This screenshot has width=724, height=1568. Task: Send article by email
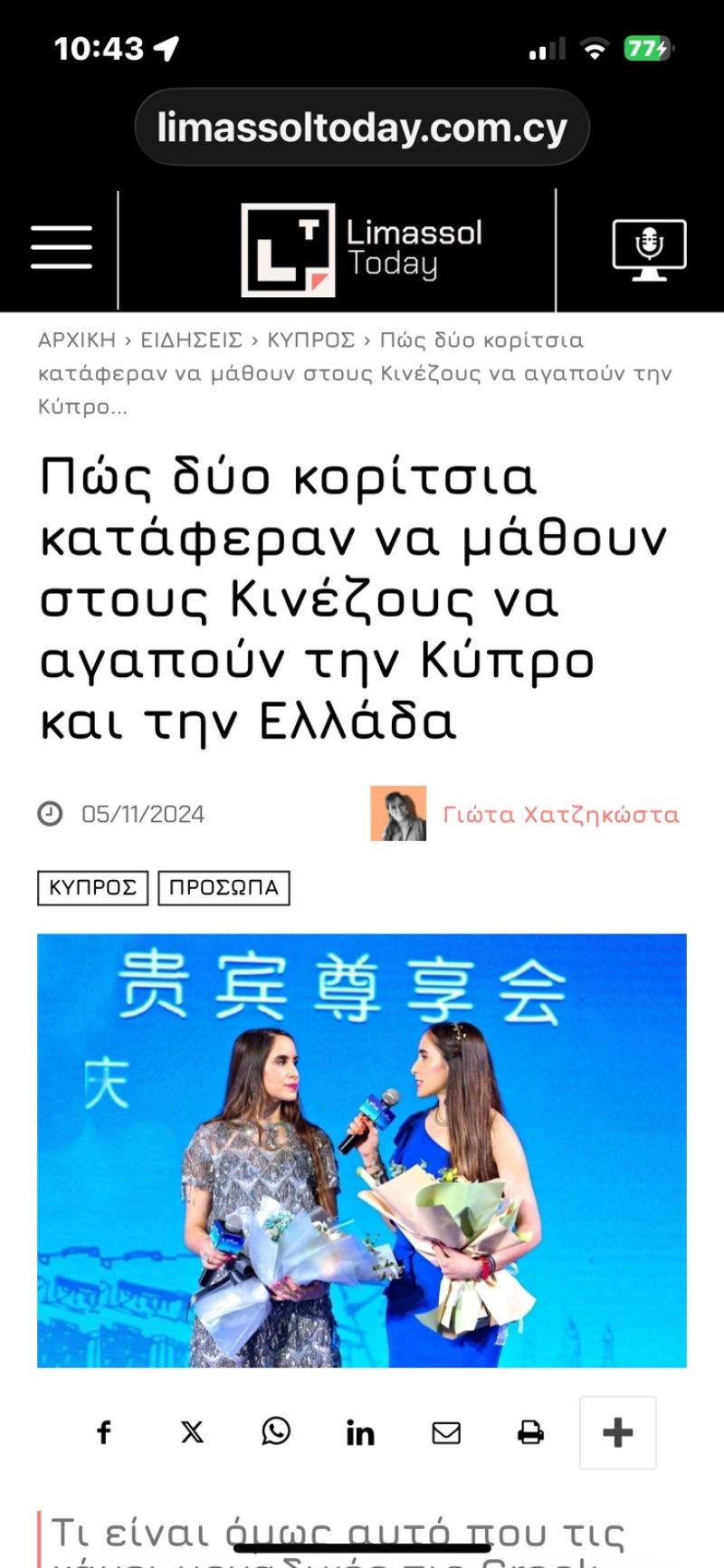point(445,1432)
